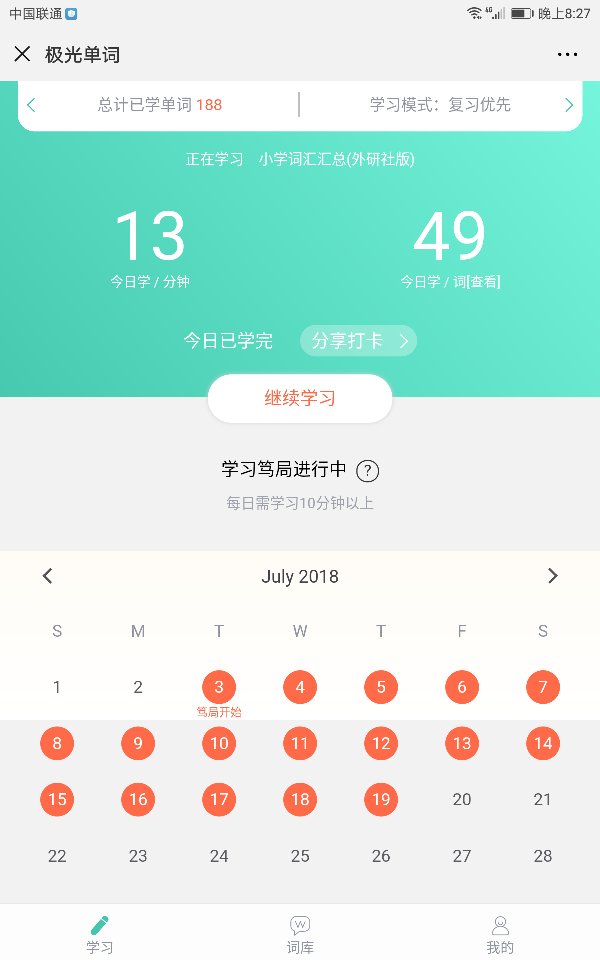Tap 分享打卡 to share check-in

358,341
